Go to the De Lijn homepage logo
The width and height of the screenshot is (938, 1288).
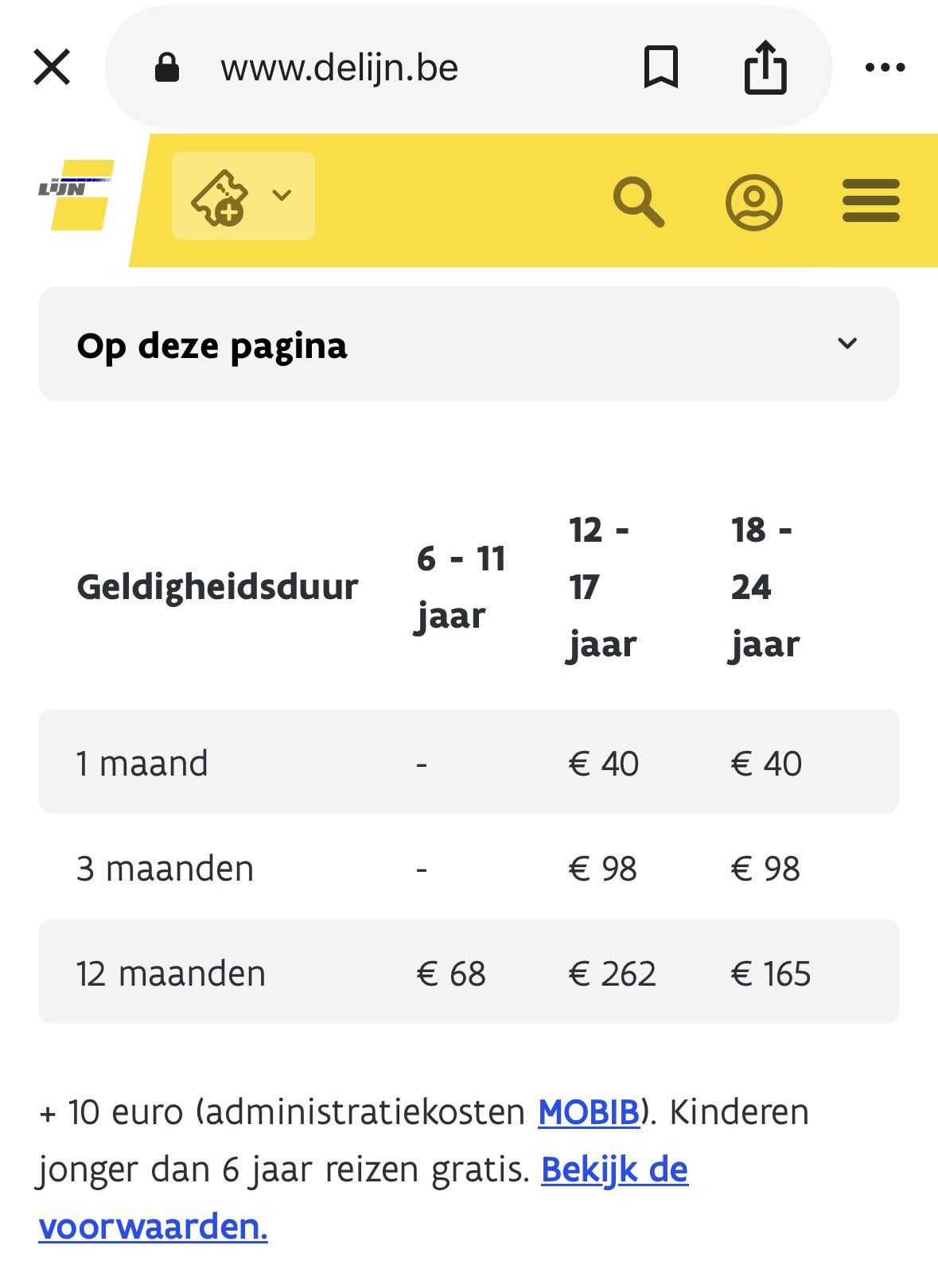(x=76, y=195)
